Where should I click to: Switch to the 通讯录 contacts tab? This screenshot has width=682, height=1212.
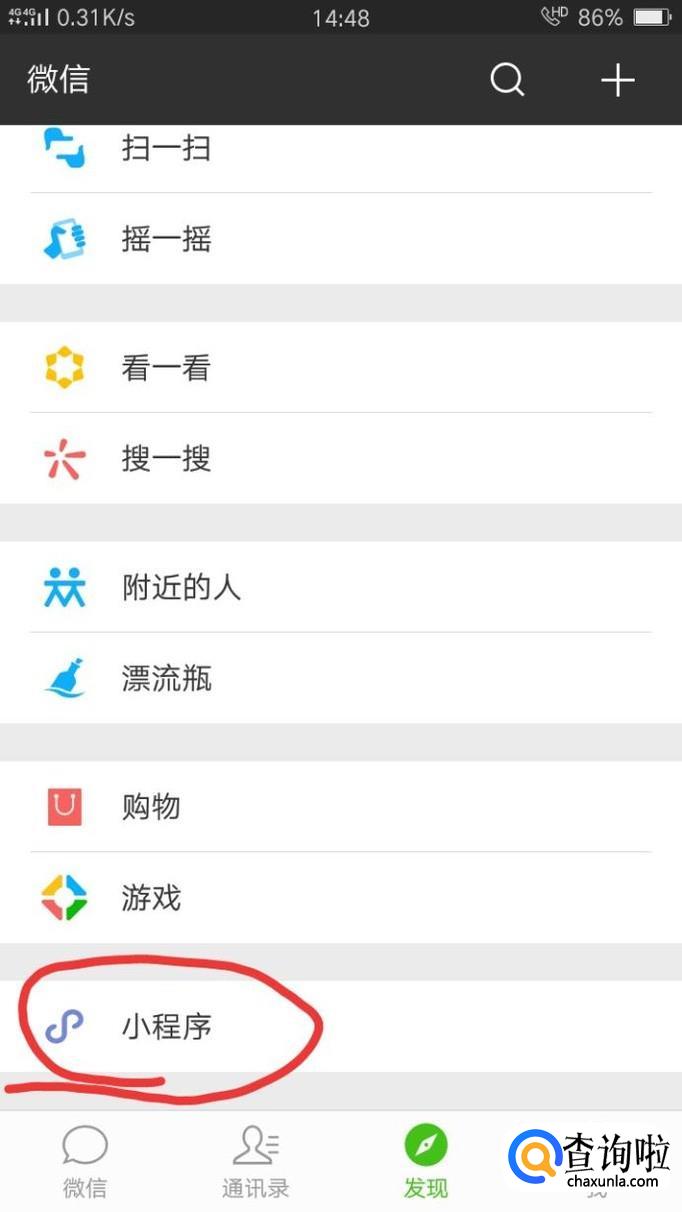click(x=255, y=1162)
